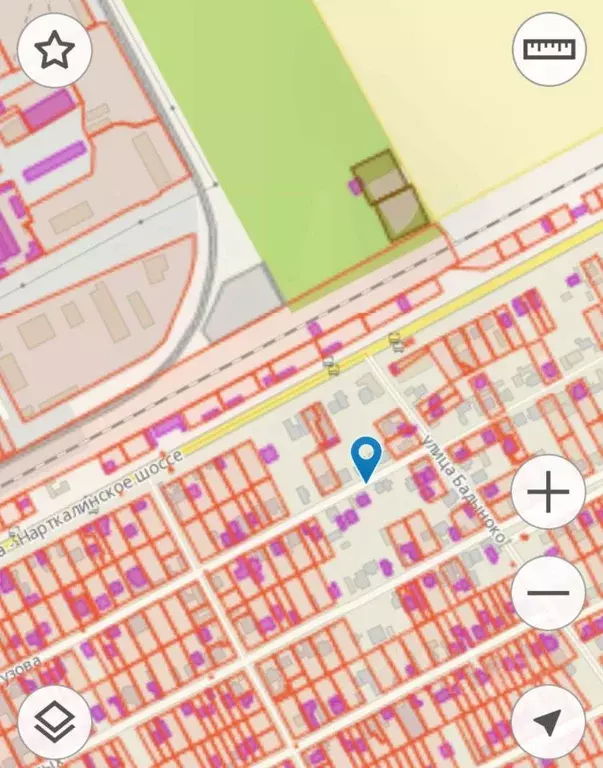Open the map layers selector
Image resolution: width=603 pixels, height=768 pixels.
pyautogui.click(x=55, y=721)
